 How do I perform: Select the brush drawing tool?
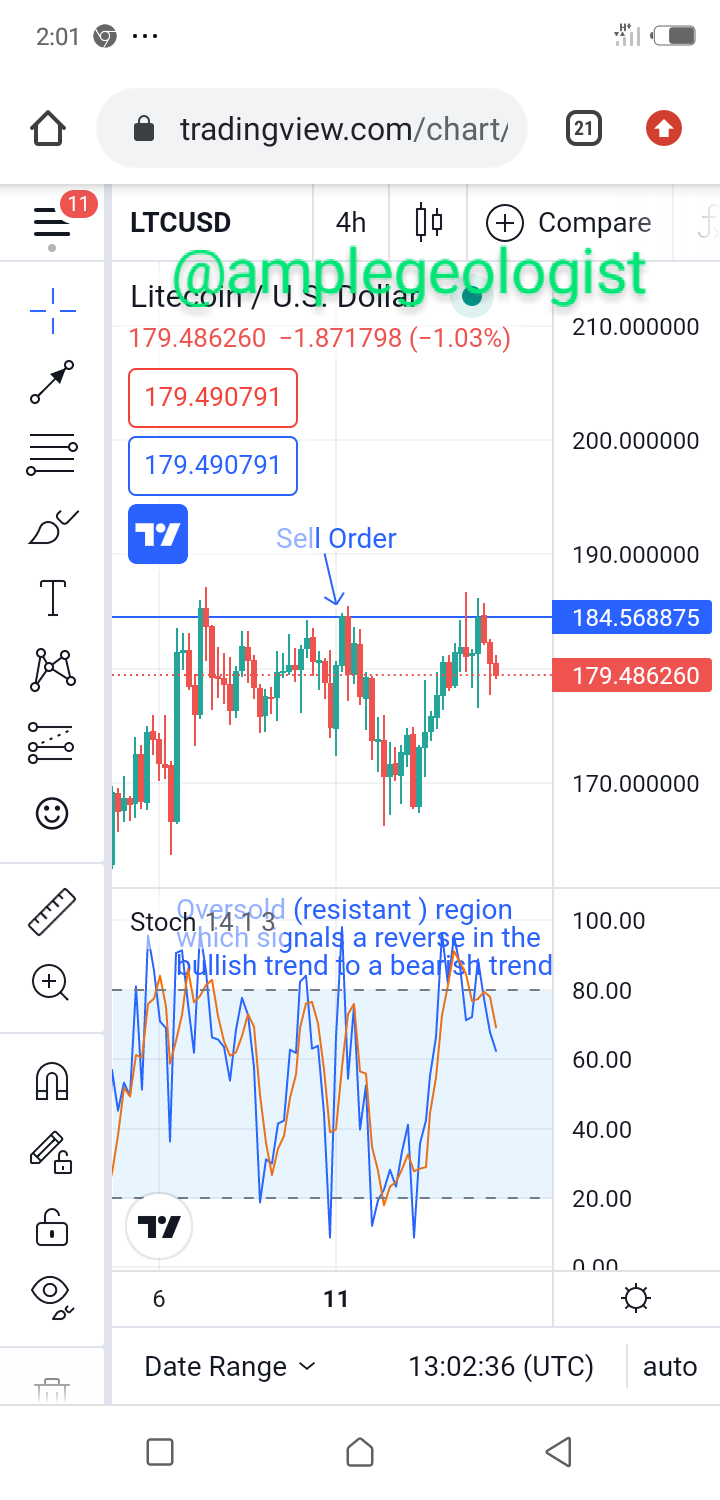point(52,527)
